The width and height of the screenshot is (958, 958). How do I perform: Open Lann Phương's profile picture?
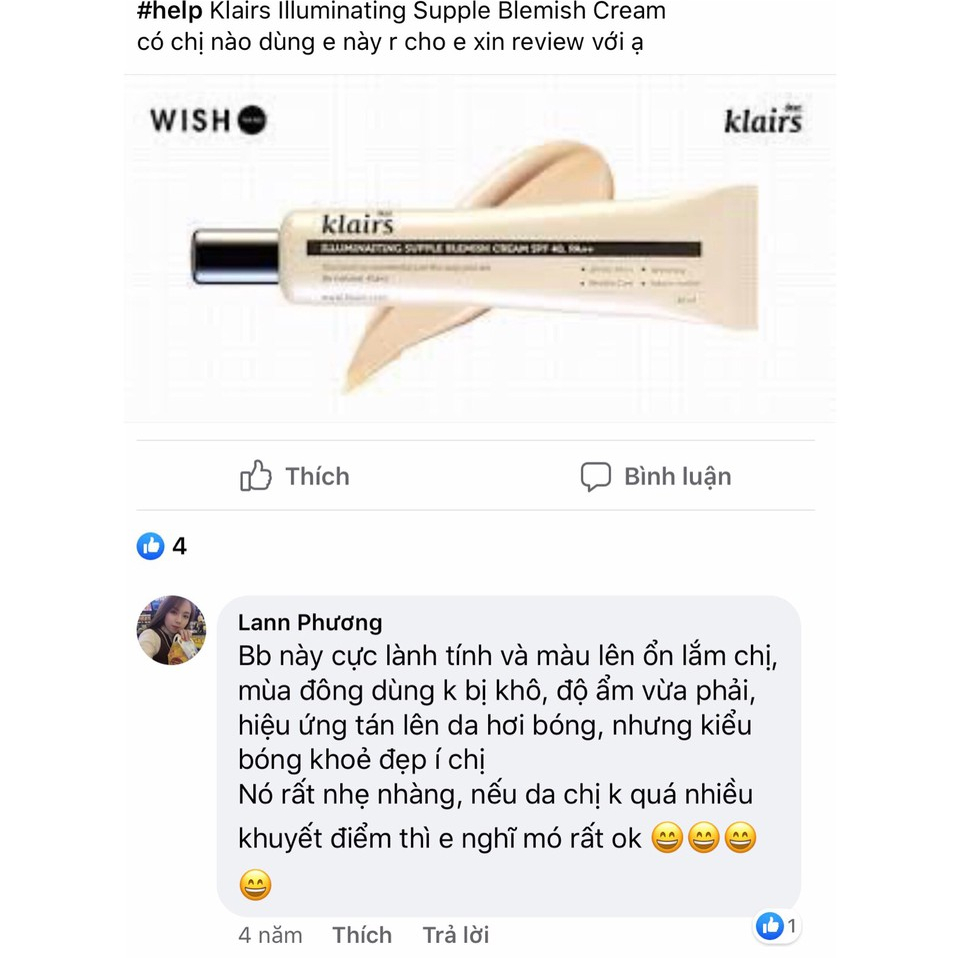coord(171,630)
